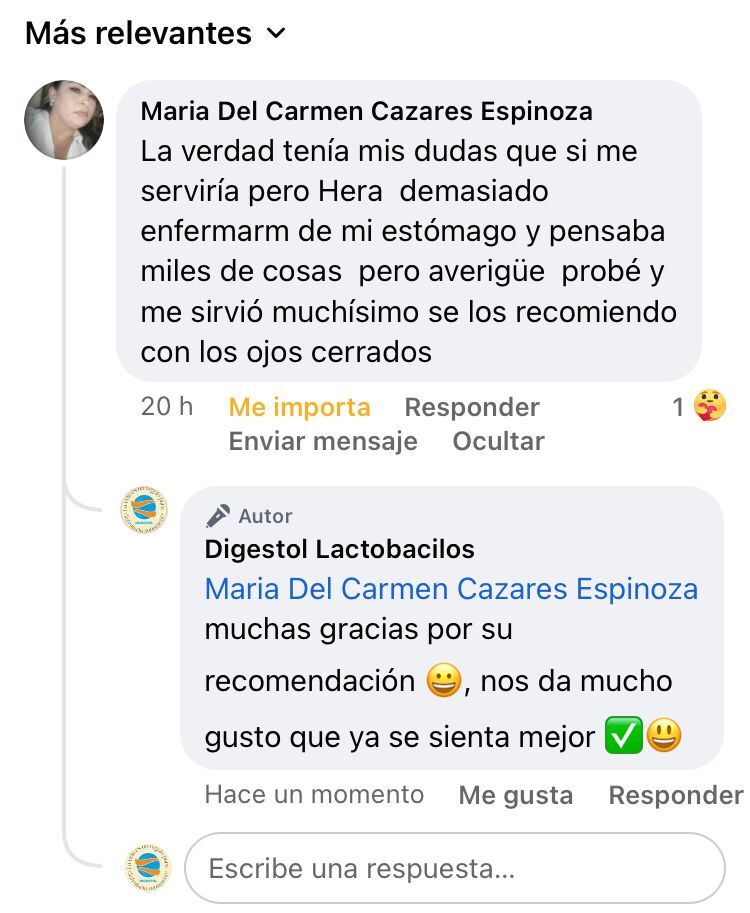Image resolution: width=750 pixels, height=913 pixels.
Task: Tap Enviar mensaje under Maria's comment
Action: click(322, 441)
